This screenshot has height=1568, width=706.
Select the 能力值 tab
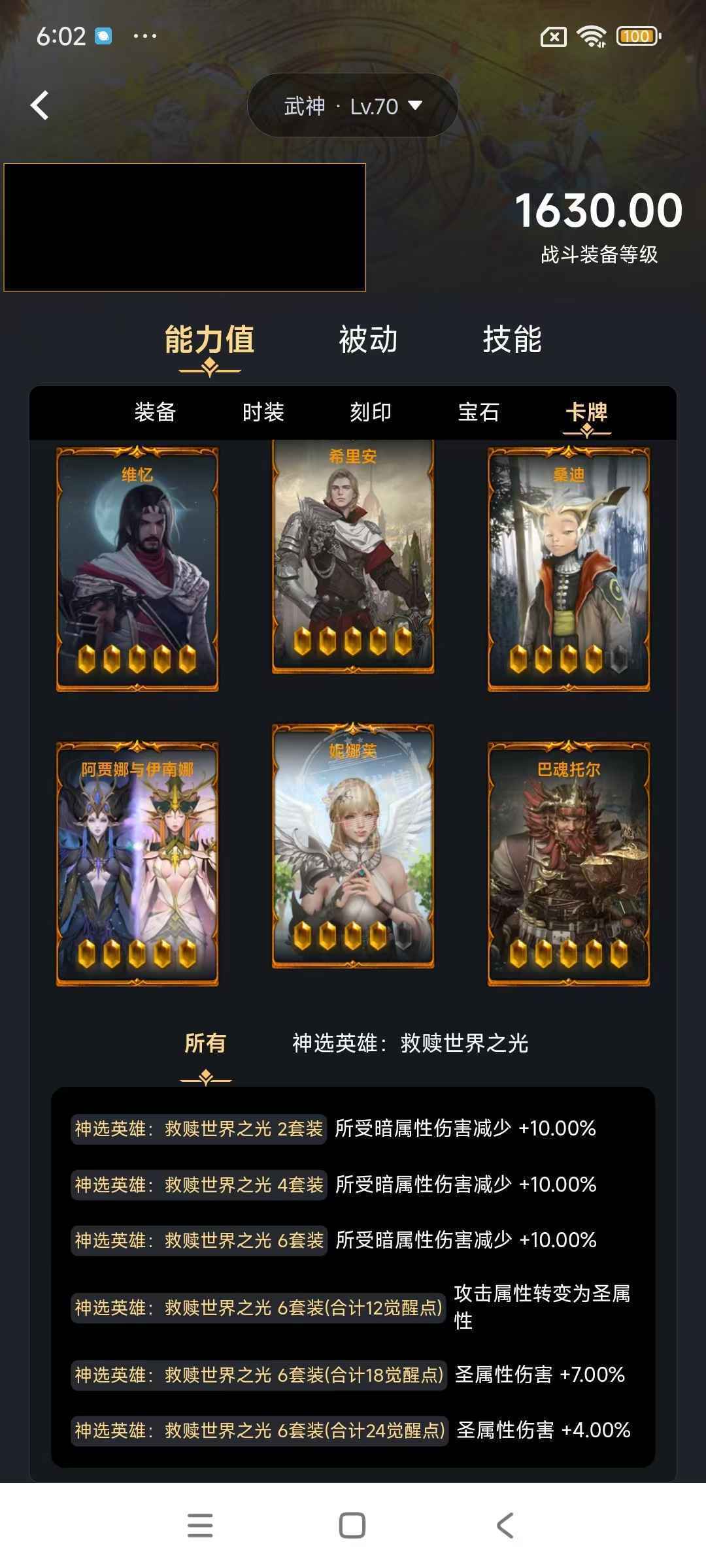pyautogui.click(x=209, y=340)
